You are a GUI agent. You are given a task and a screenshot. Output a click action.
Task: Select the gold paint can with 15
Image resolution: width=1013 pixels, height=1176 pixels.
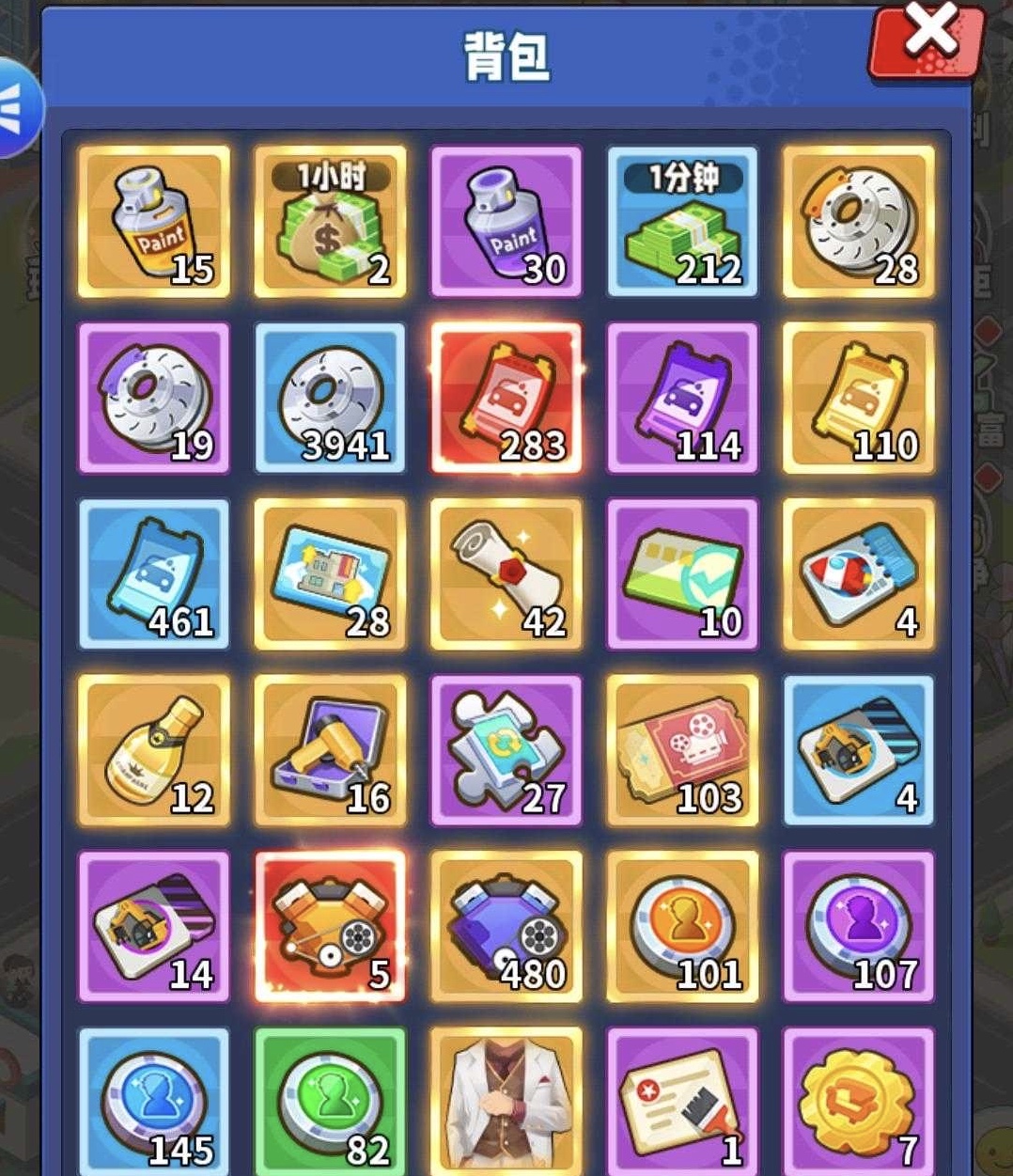click(x=153, y=222)
